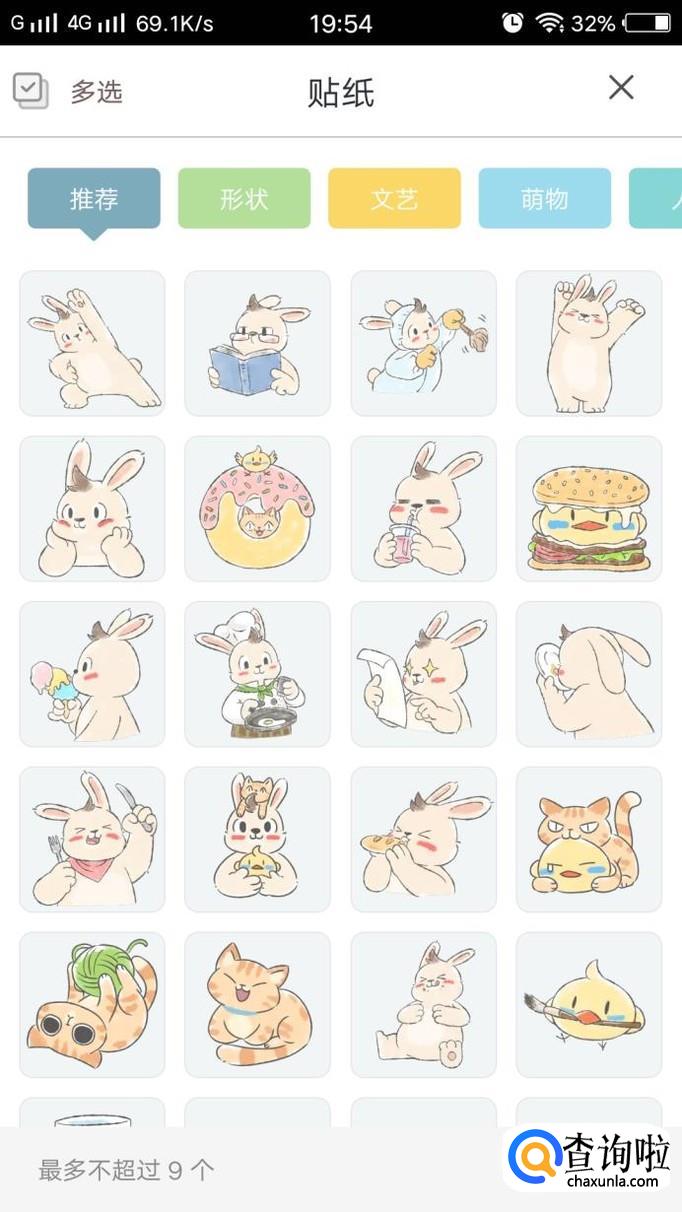Open the 文艺 sticker category
Viewport: 682px width, 1212px height.
click(x=394, y=198)
